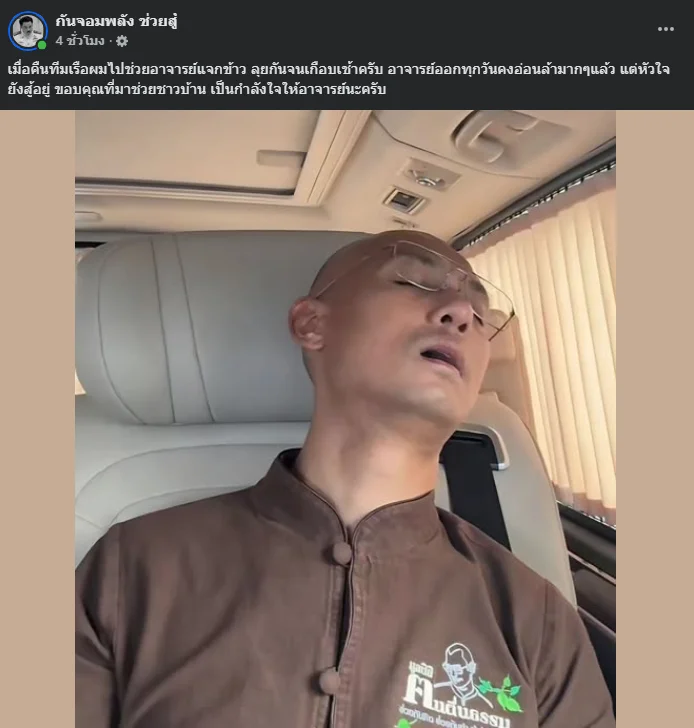Open the post's photo in full view
The width and height of the screenshot is (694, 728).
click(x=345, y=419)
